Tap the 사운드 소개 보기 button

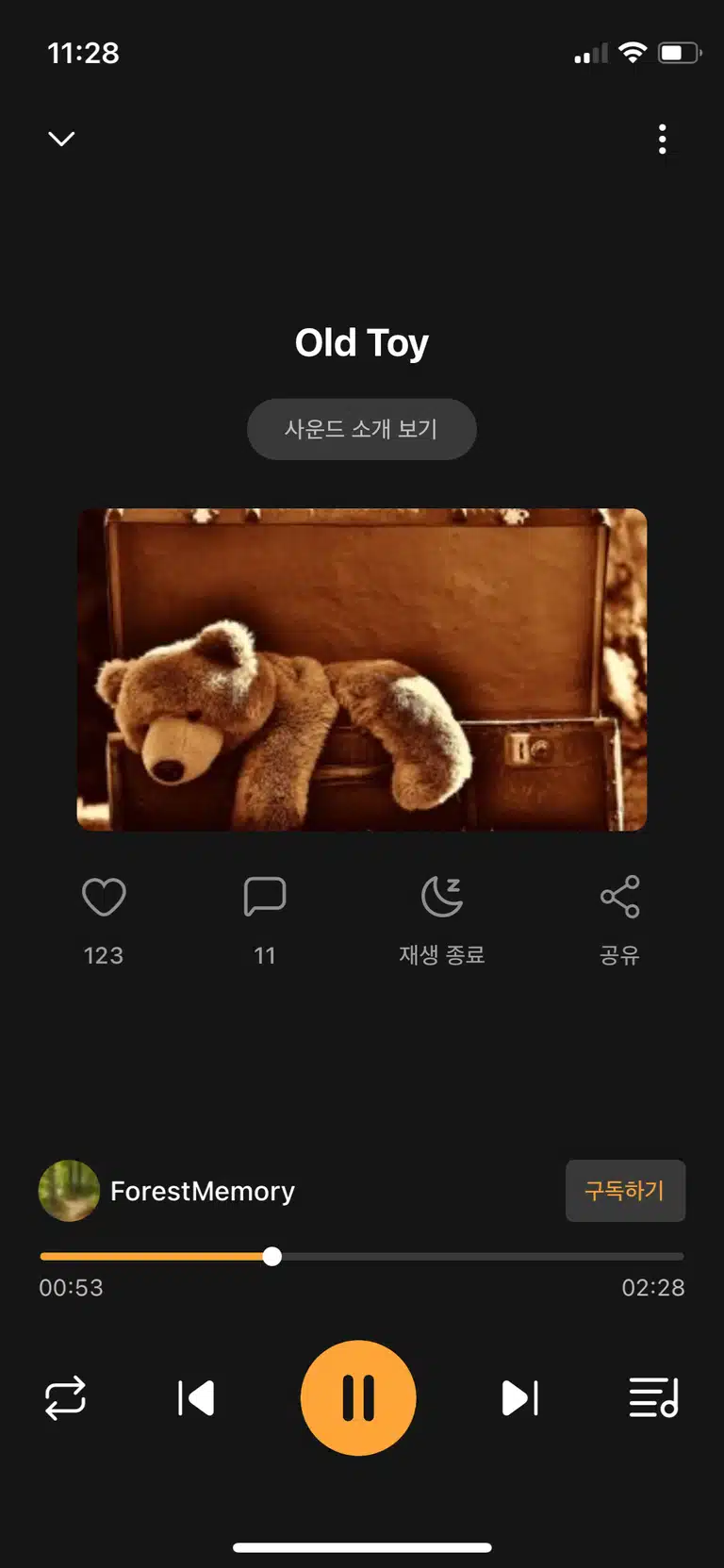[x=362, y=429]
